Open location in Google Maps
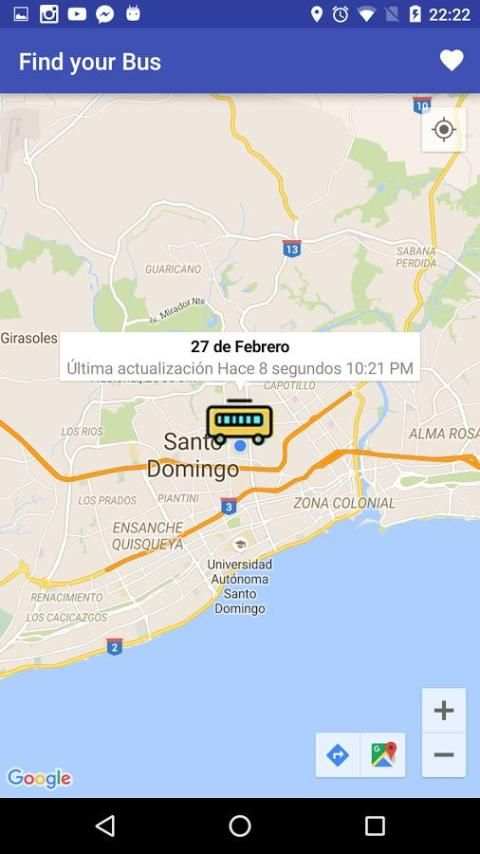Image resolution: width=480 pixels, height=854 pixels. click(384, 755)
